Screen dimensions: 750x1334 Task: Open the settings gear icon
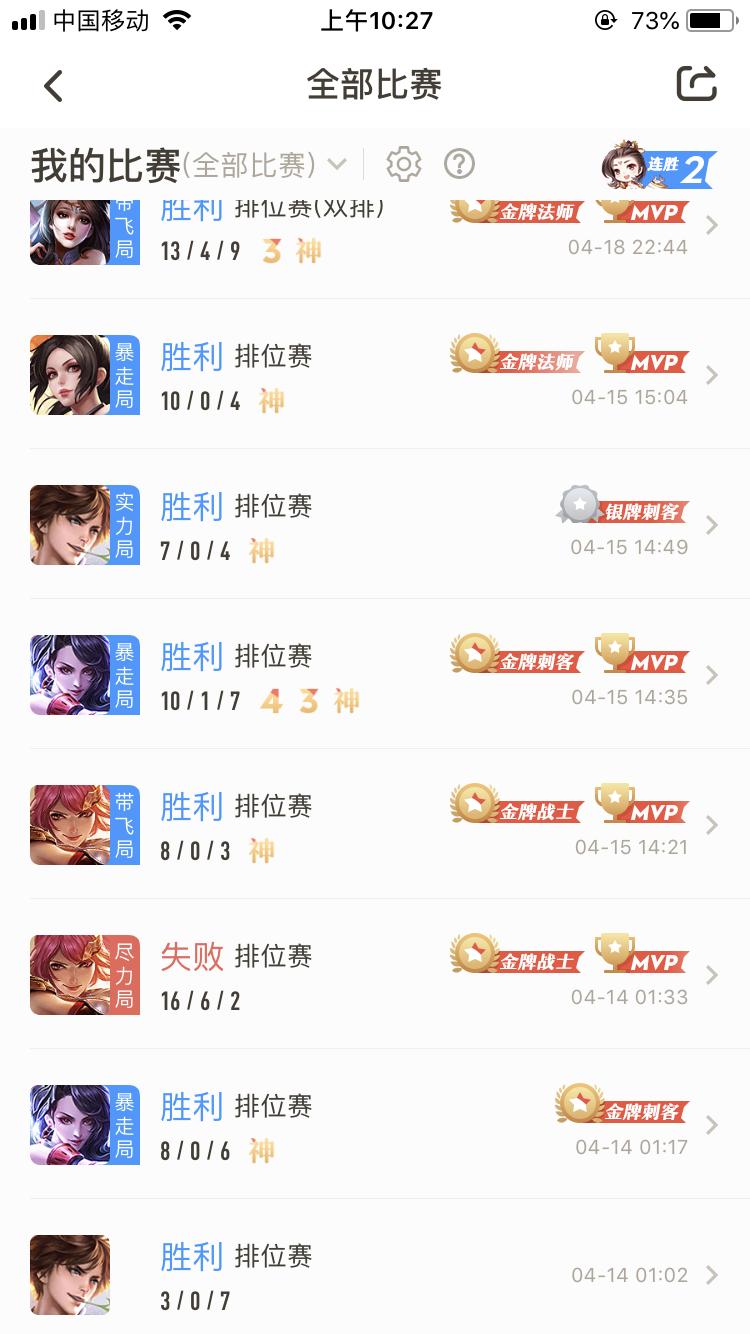coord(403,163)
